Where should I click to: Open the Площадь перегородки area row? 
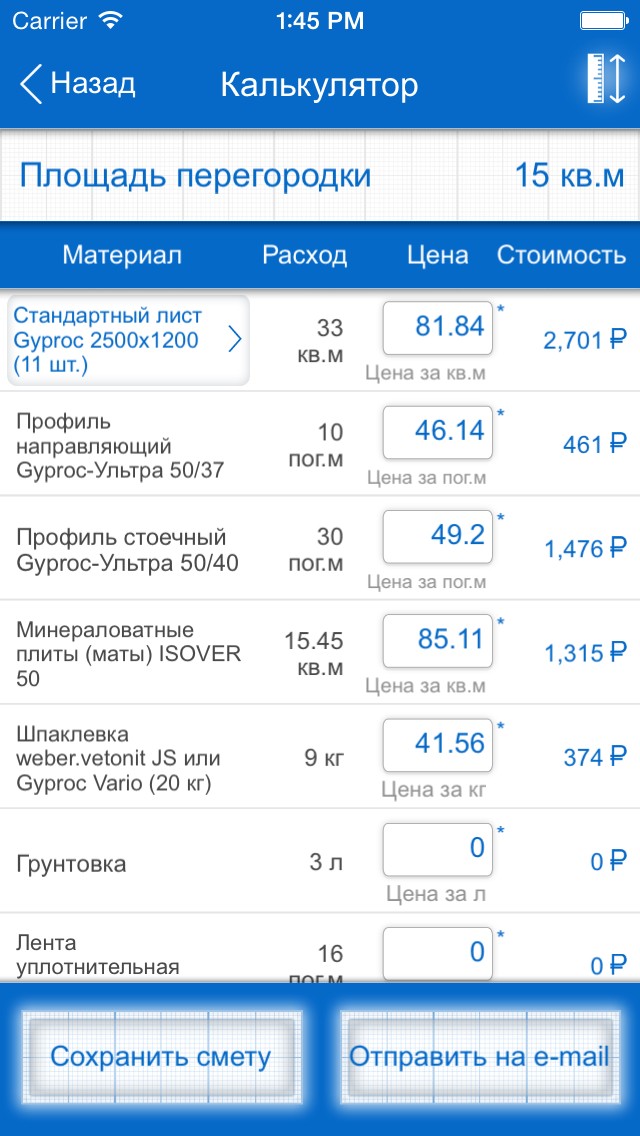click(x=320, y=176)
